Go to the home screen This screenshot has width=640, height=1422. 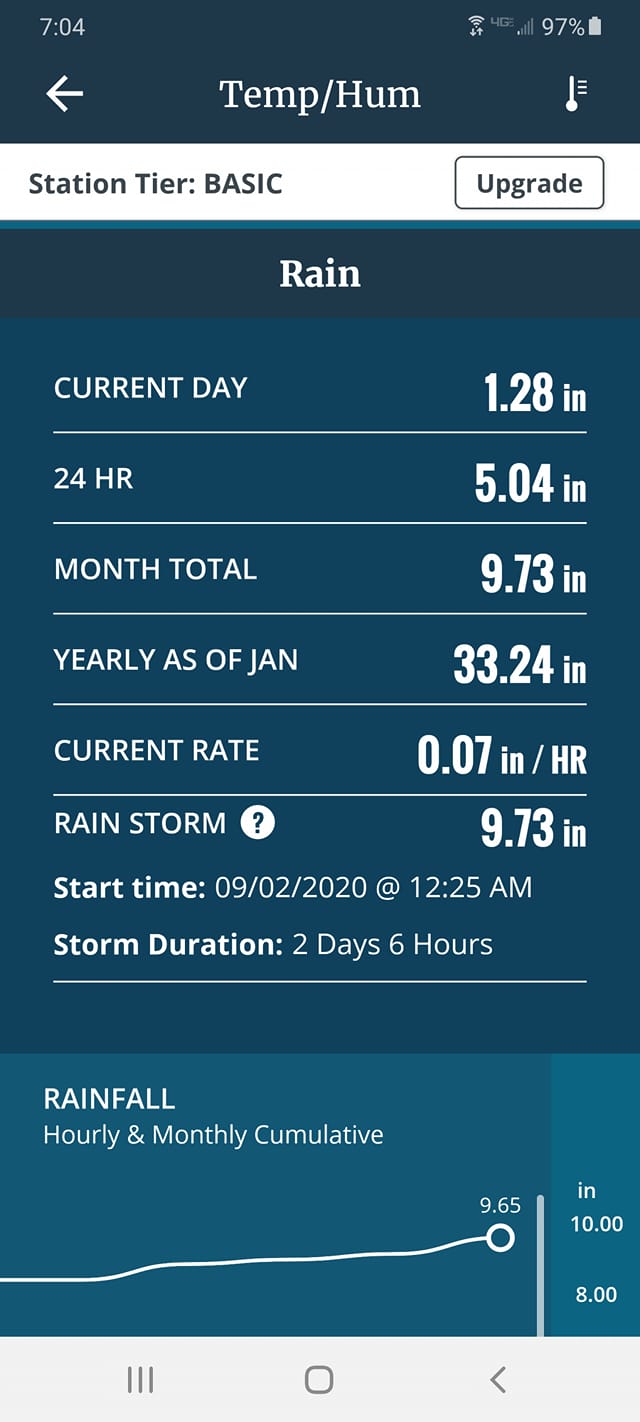[319, 1380]
